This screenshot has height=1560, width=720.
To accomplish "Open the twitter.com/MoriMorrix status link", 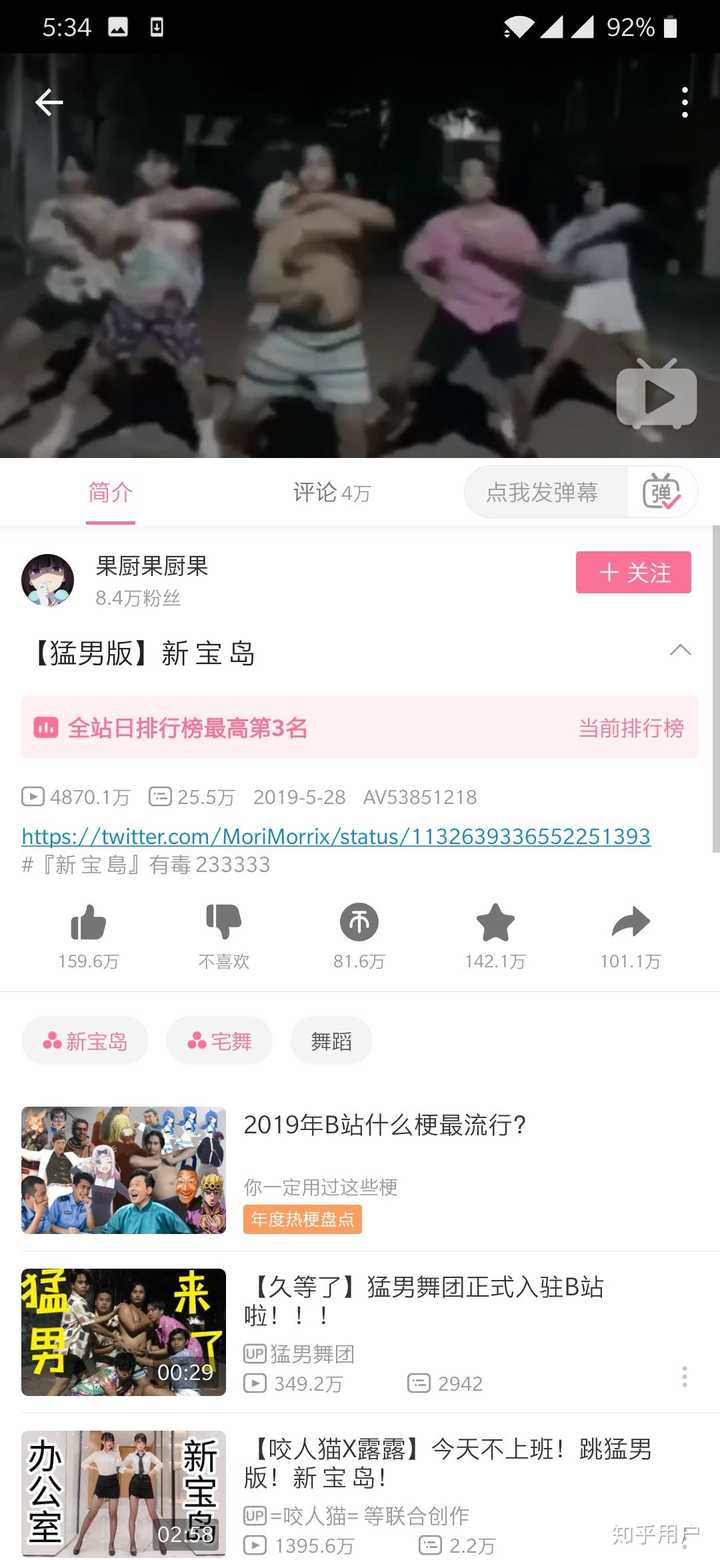I will [x=336, y=836].
